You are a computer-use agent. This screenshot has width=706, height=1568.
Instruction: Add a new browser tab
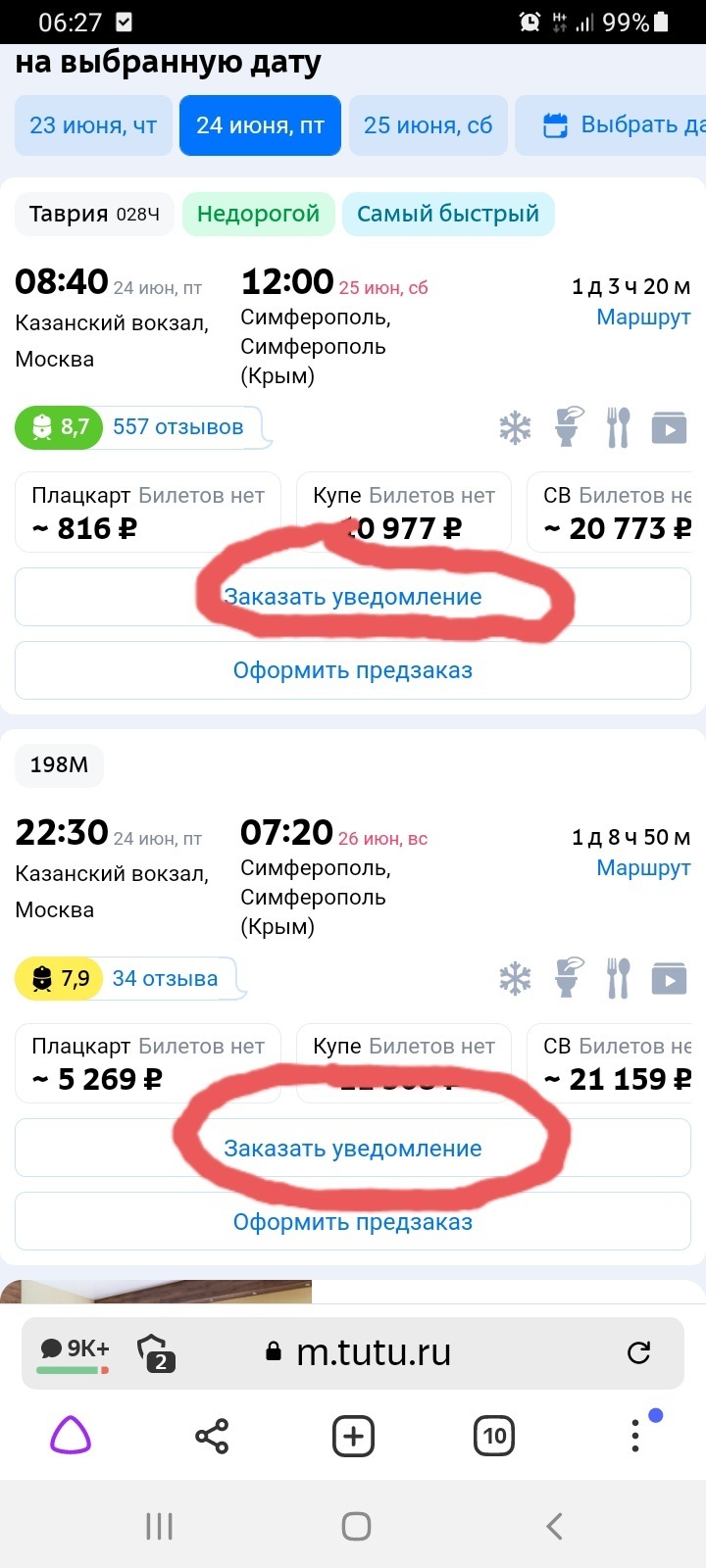353,1437
